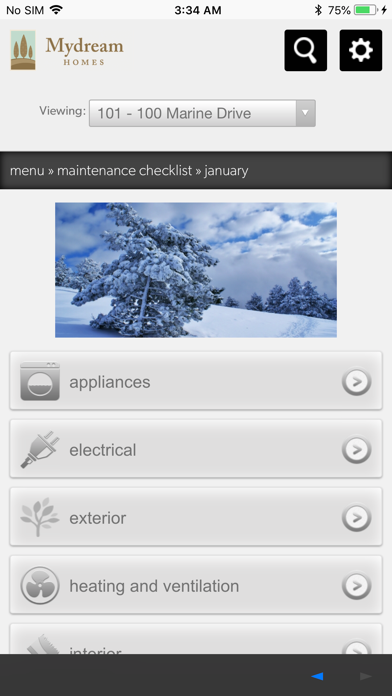392x696 pixels.
Task: Open the settings gear
Action: (360, 50)
